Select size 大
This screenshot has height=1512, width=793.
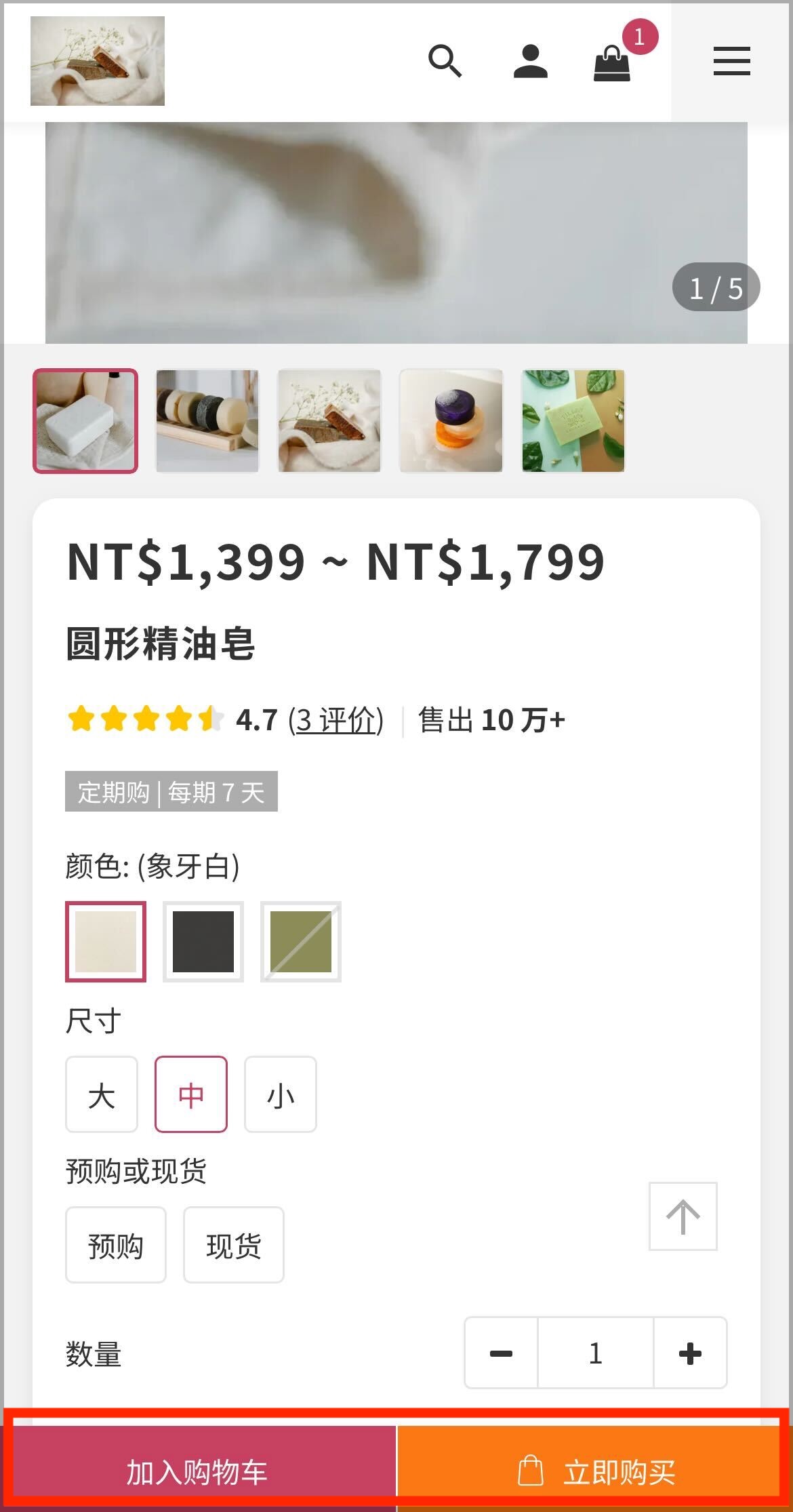[x=102, y=1094]
